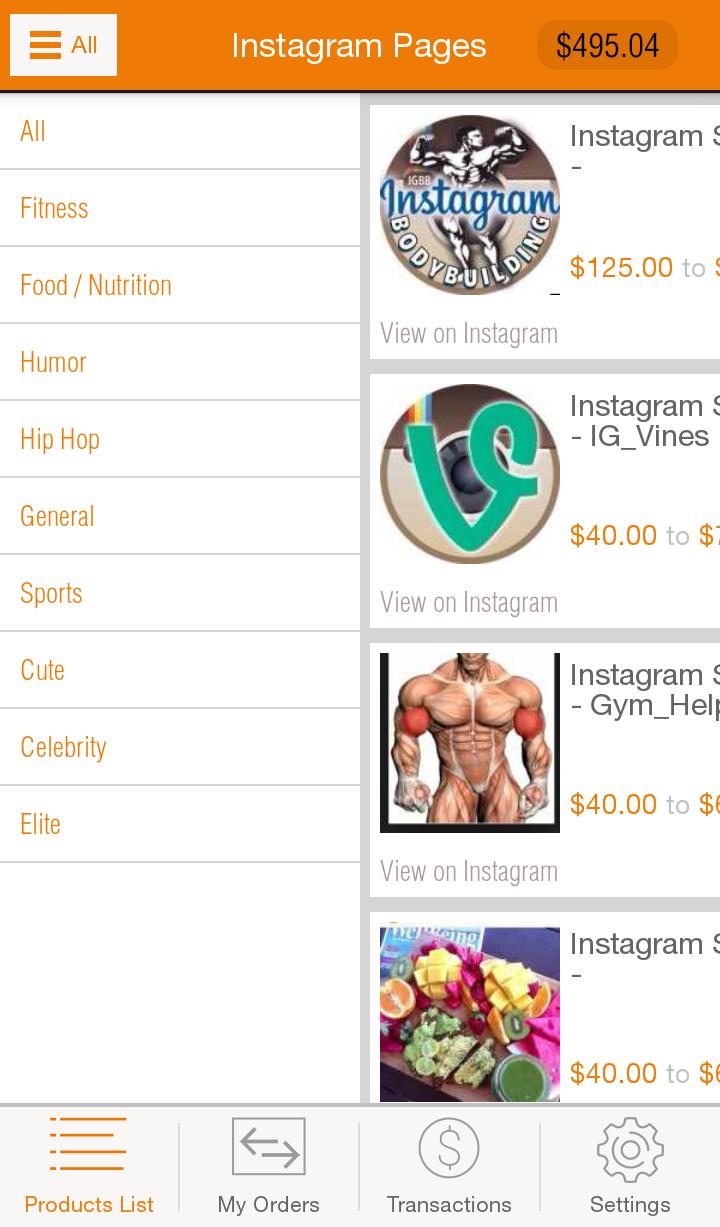Open the Elite category
Viewport: 720px width, 1227px height.
[x=180, y=824]
